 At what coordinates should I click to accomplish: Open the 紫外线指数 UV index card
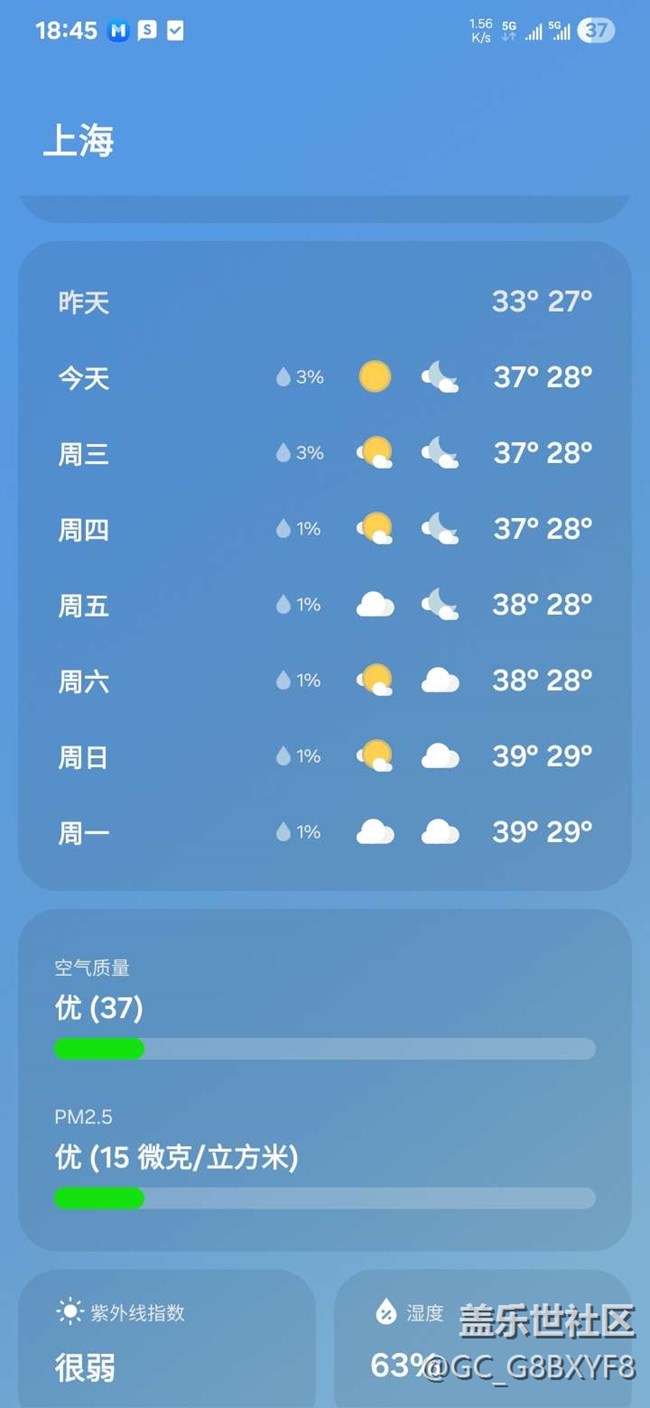tap(167, 1339)
